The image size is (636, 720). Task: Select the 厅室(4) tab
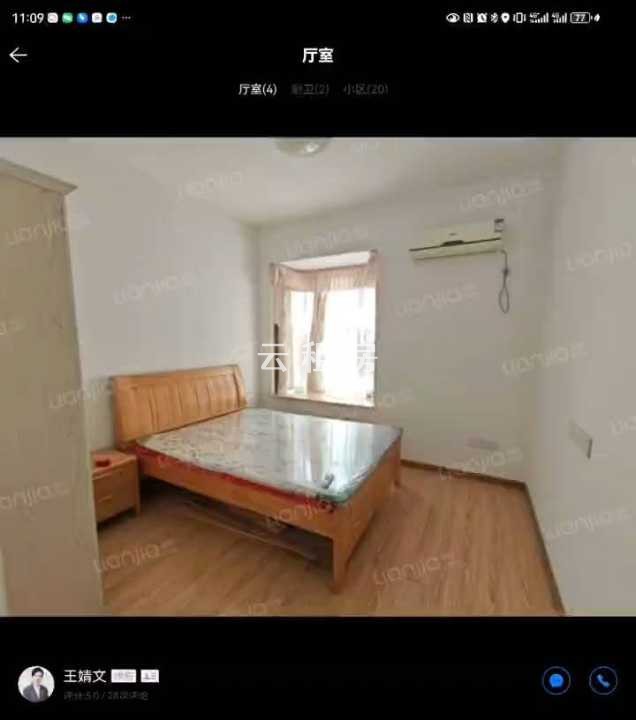tap(257, 89)
